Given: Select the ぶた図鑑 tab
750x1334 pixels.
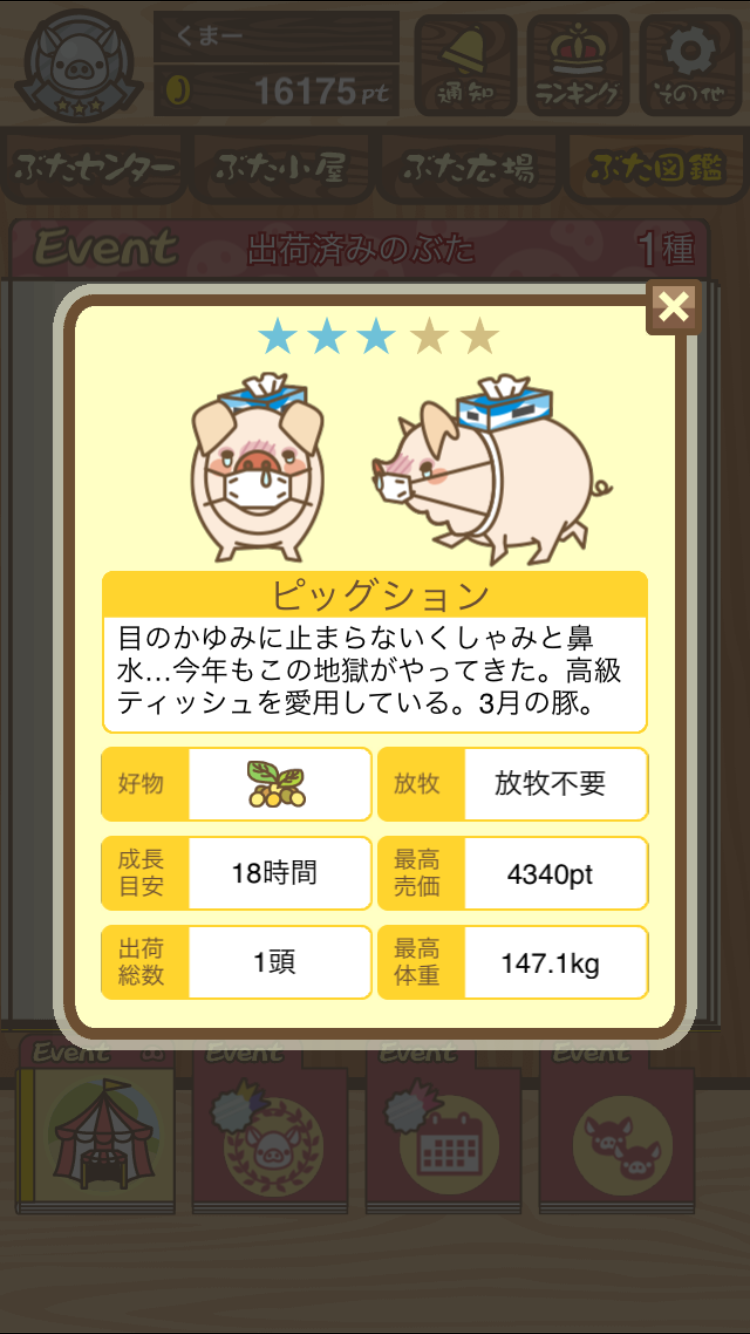Looking at the screenshot, I should [x=655, y=169].
